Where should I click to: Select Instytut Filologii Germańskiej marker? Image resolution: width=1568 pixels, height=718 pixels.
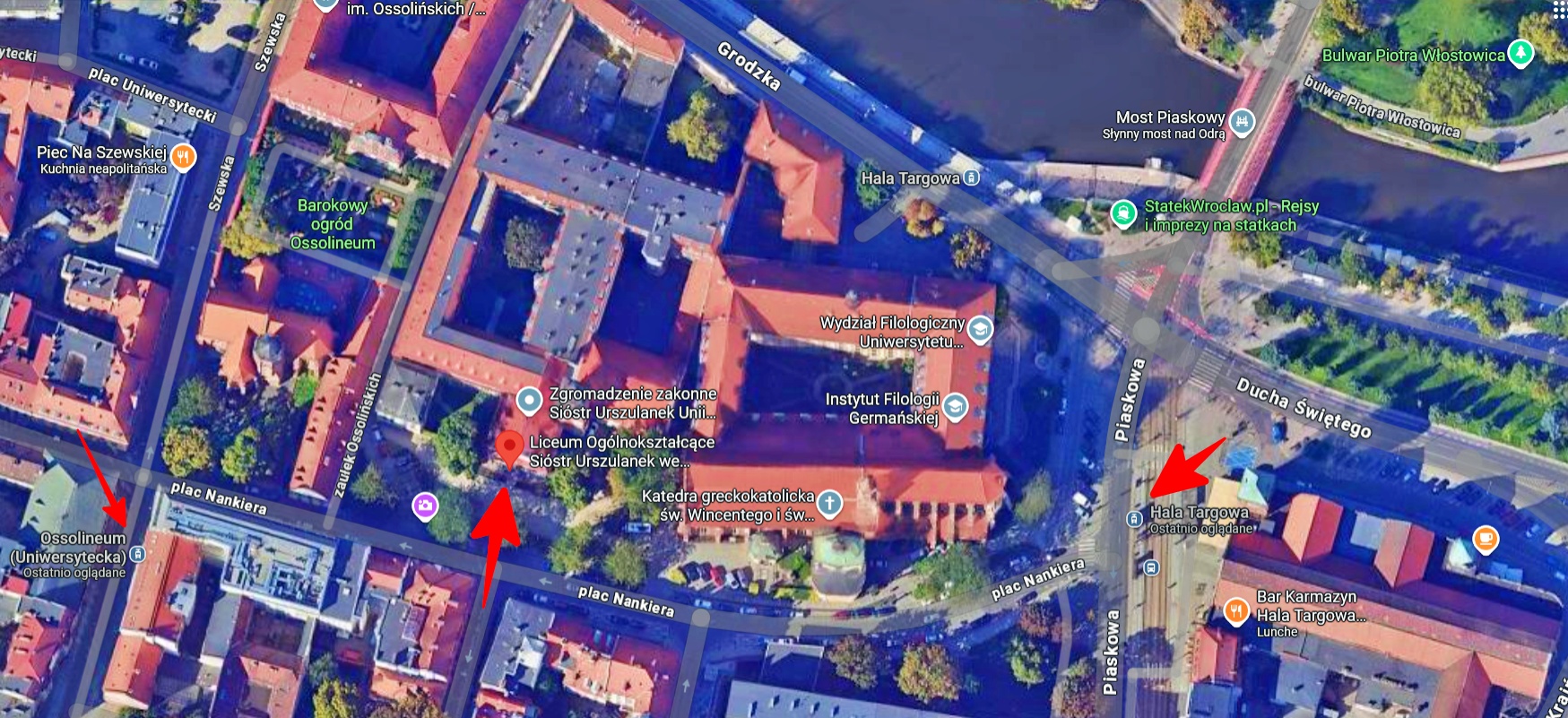956,406
